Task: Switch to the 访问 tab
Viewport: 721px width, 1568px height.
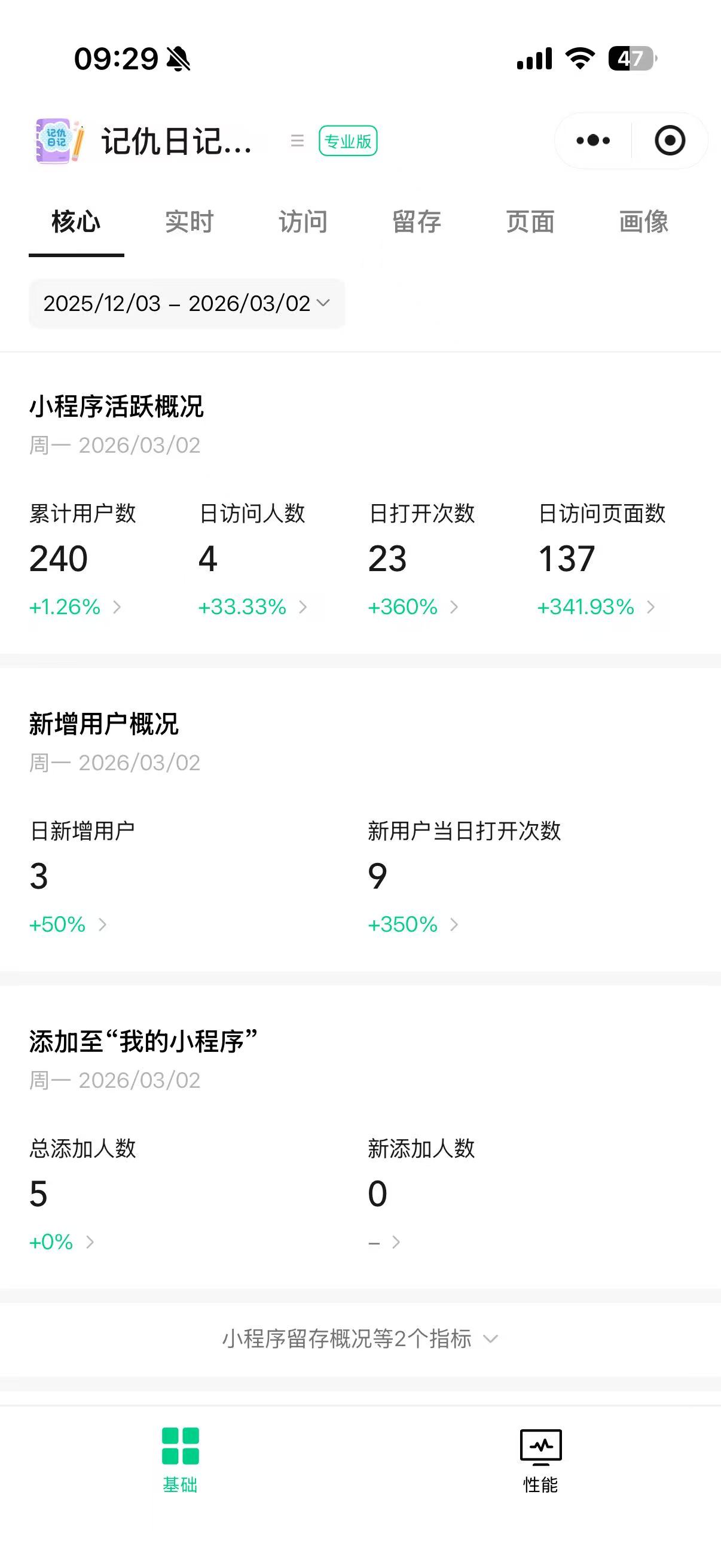Action: [303, 222]
